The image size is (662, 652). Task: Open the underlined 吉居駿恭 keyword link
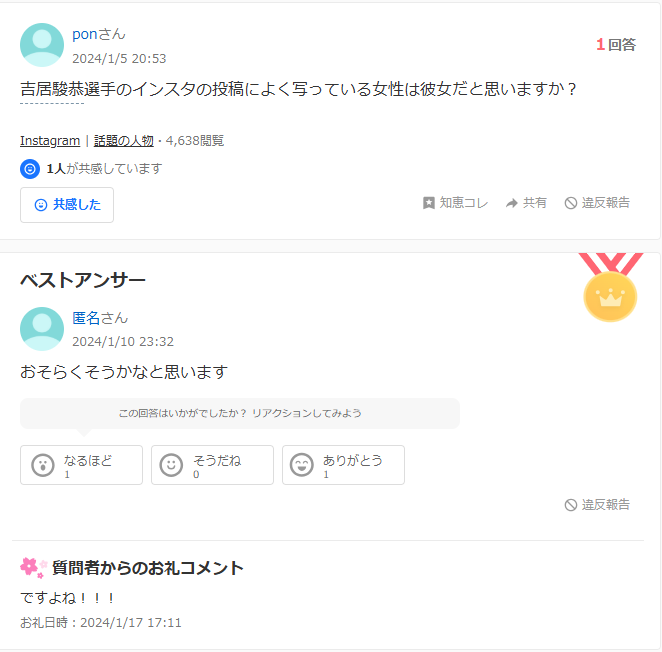[x=51, y=90]
